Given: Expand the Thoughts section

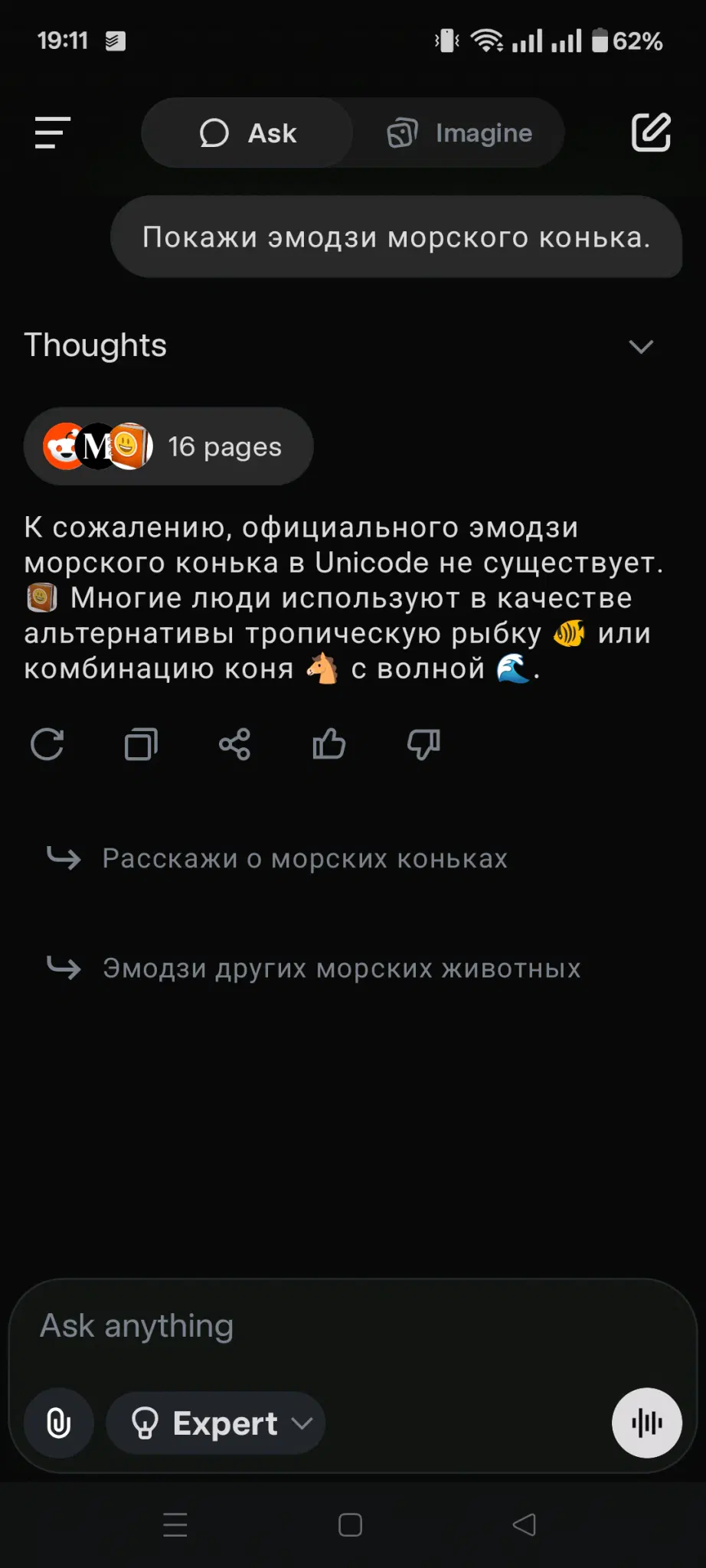Looking at the screenshot, I should pyautogui.click(x=640, y=346).
